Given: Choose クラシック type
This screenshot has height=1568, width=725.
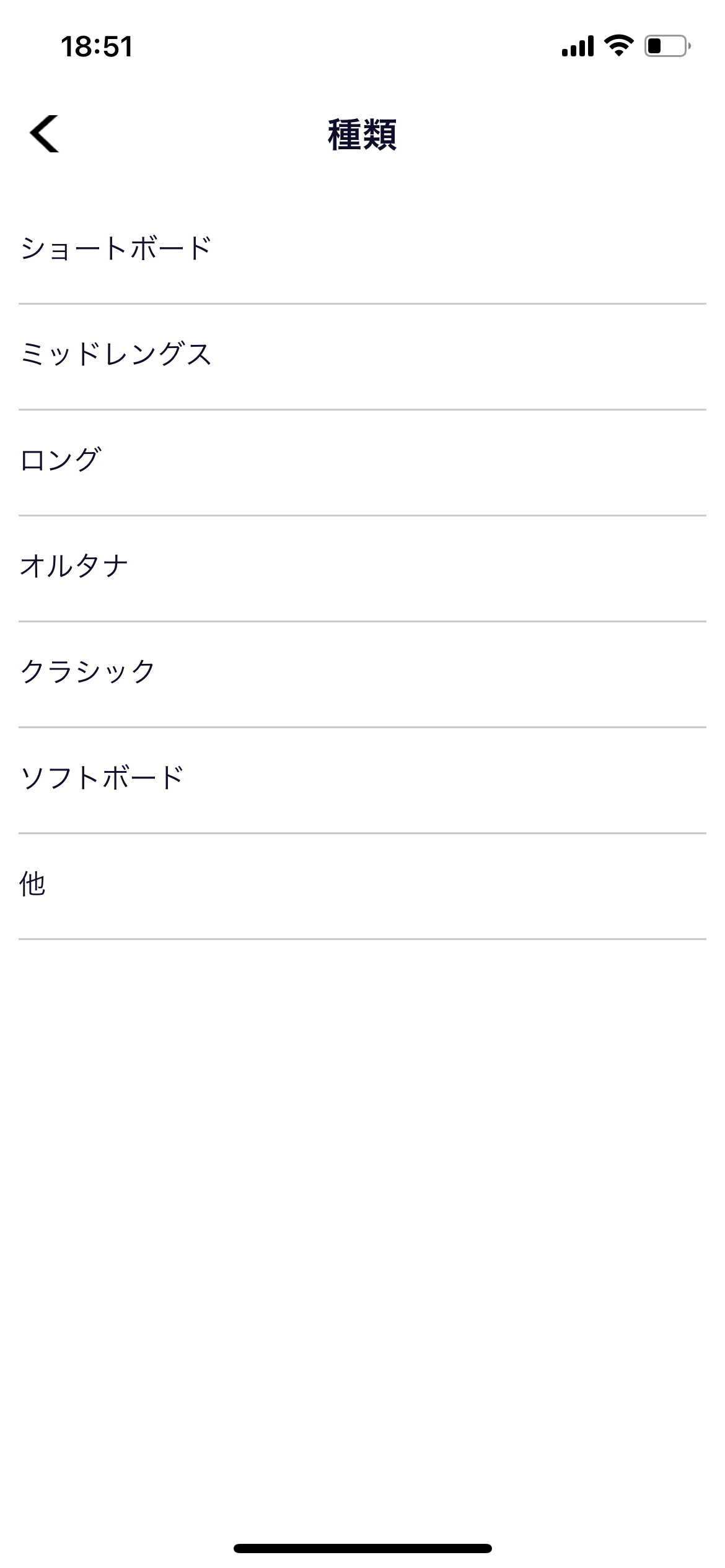Looking at the screenshot, I should tap(362, 674).
